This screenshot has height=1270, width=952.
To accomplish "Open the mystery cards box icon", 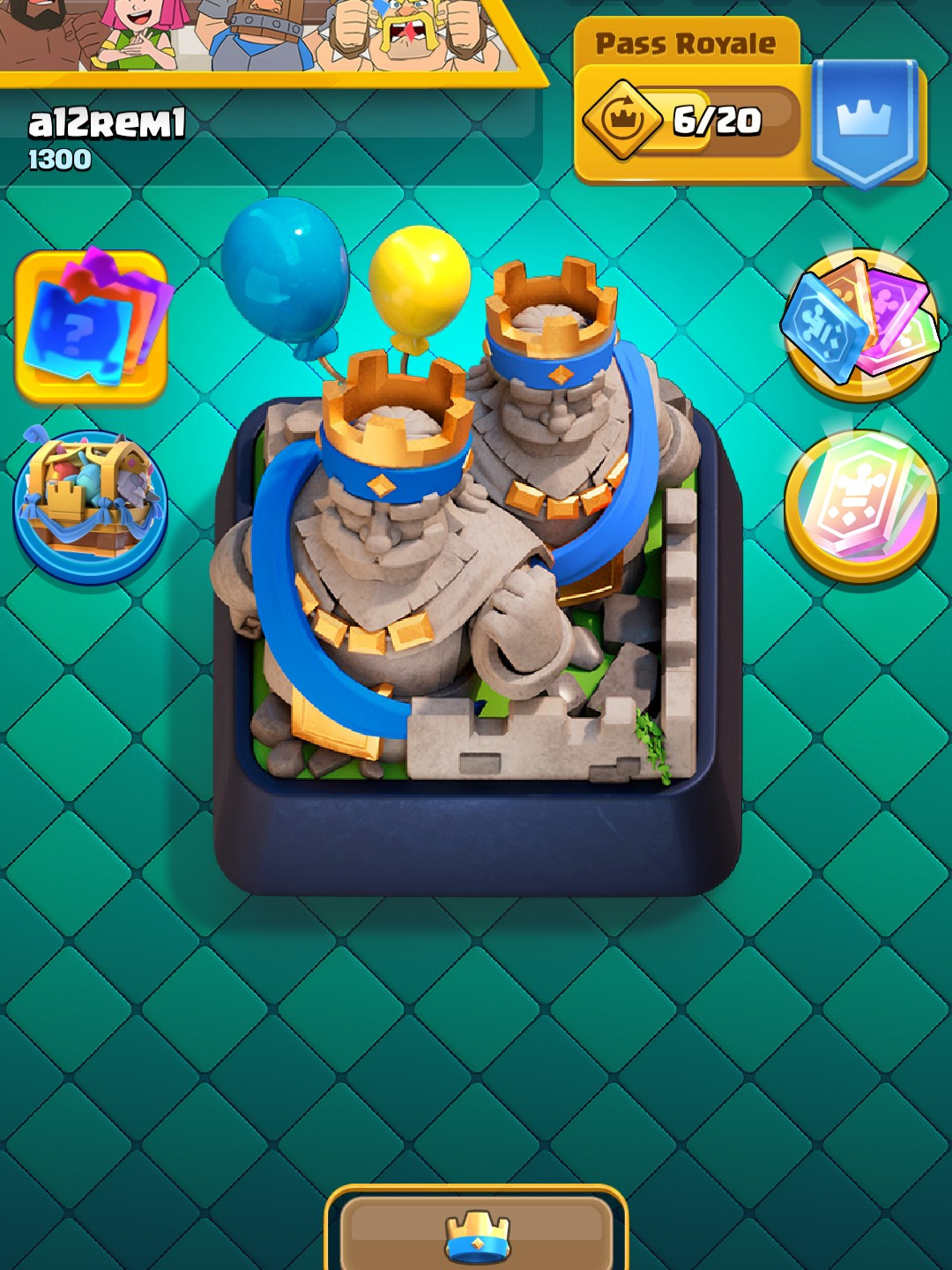I will coord(91,326).
